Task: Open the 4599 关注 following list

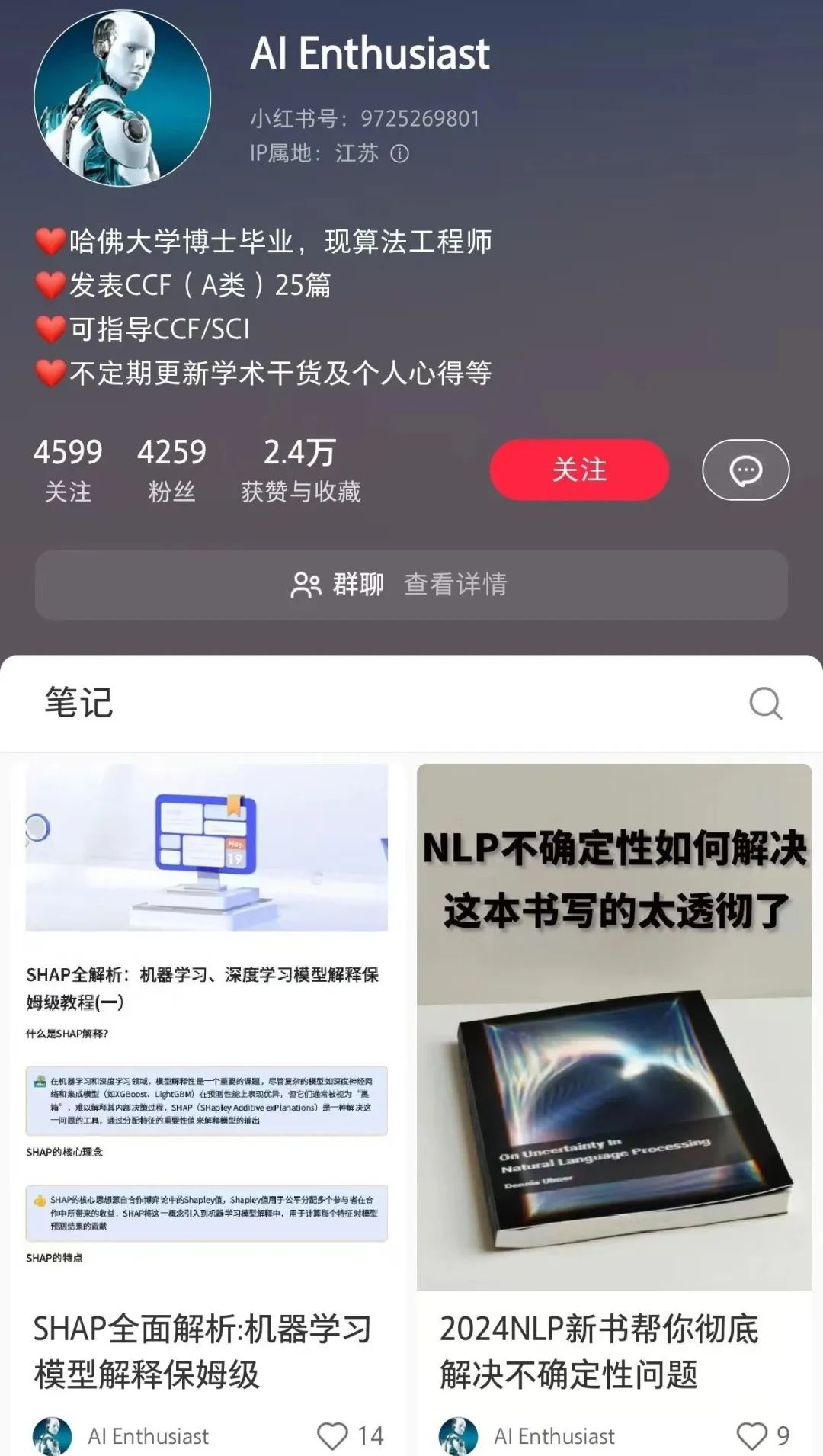Action: point(68,470)
